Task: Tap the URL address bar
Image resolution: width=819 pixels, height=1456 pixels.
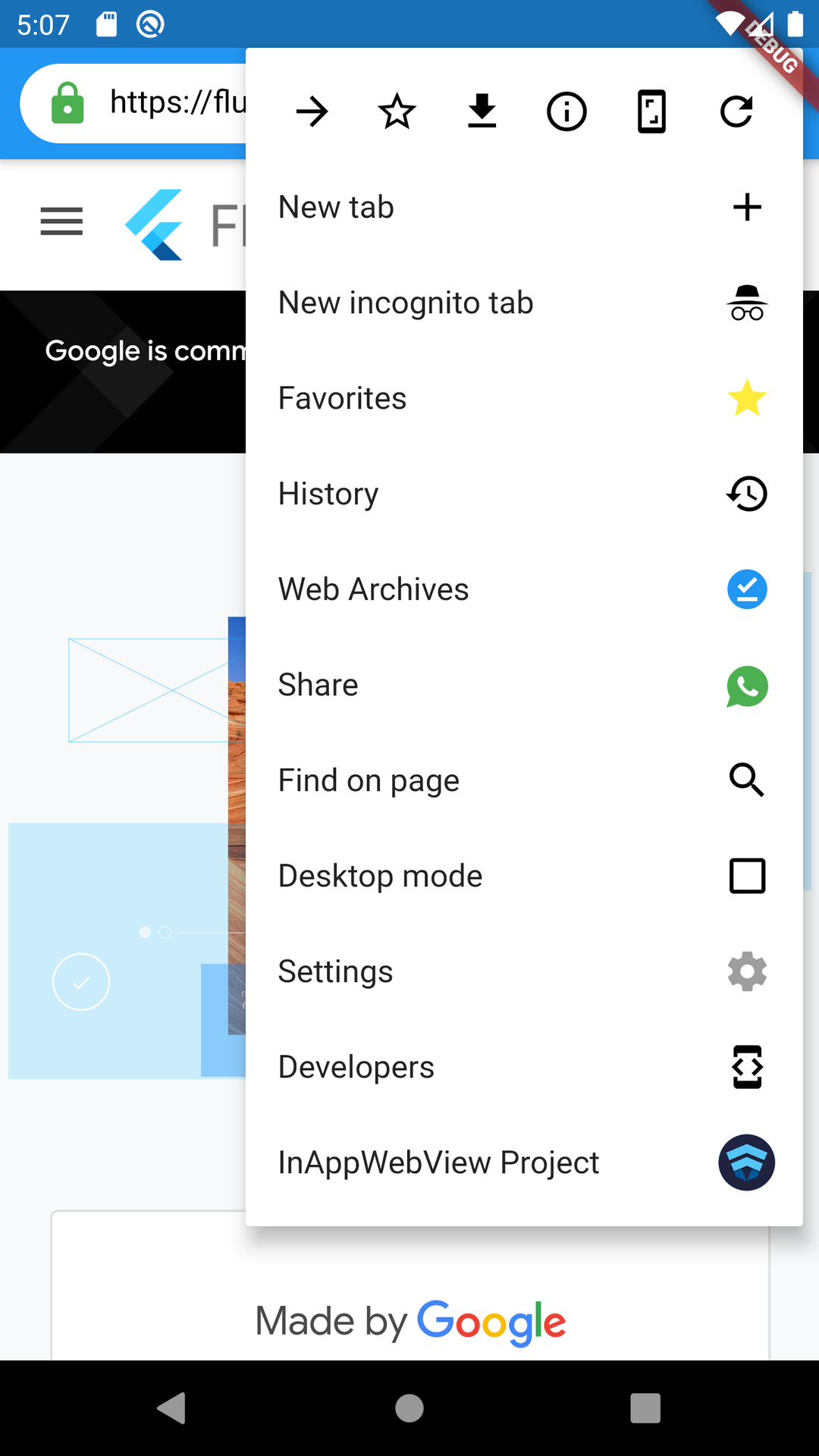Action: [174, 103]
